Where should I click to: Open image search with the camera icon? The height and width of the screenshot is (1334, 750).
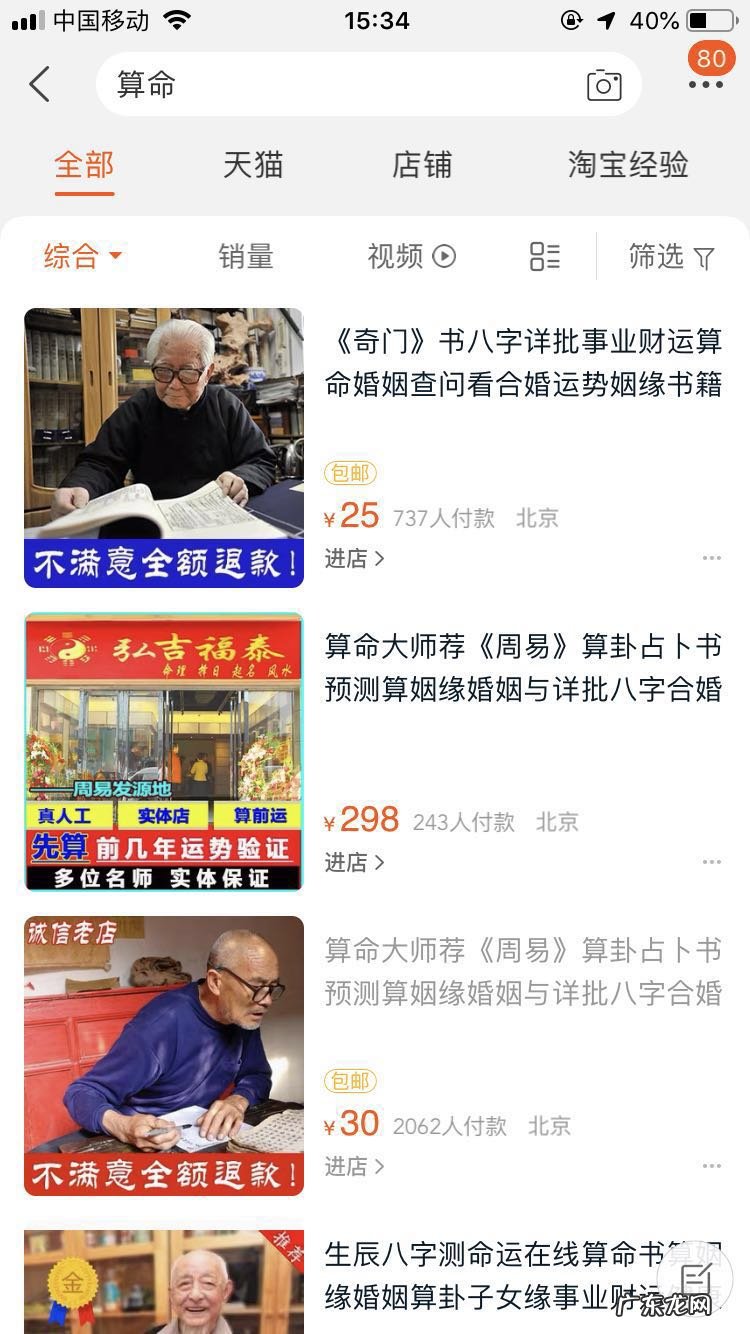tap(602, 85)
